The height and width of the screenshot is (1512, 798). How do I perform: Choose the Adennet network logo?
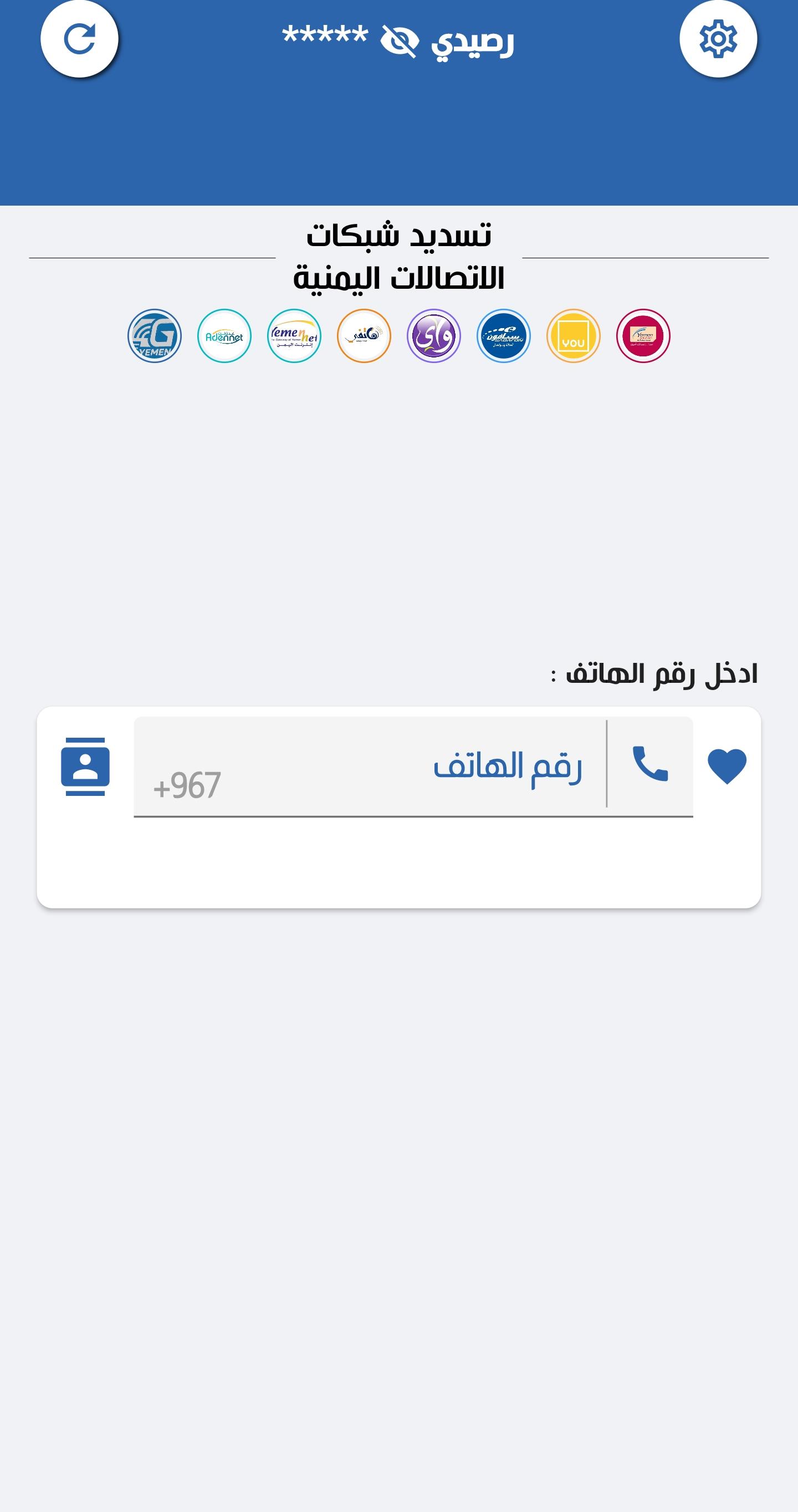224,336
